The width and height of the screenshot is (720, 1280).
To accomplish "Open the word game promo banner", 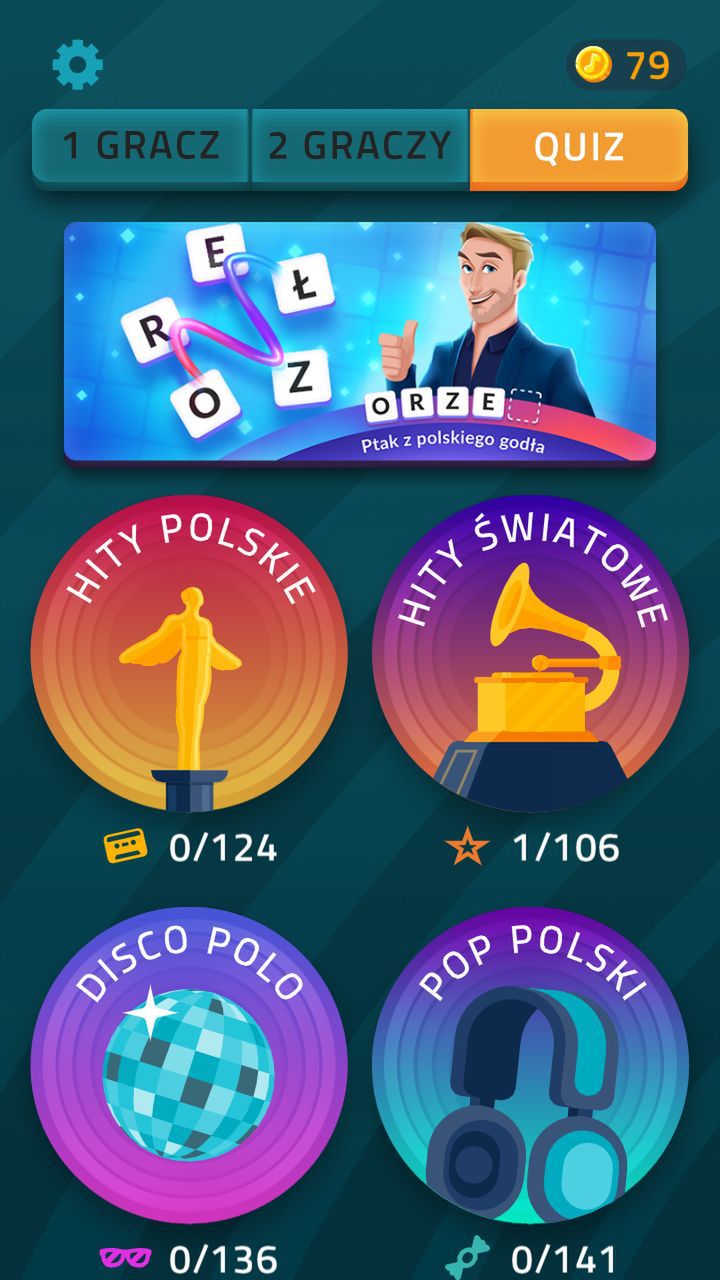I will click(x=360, y=341).
